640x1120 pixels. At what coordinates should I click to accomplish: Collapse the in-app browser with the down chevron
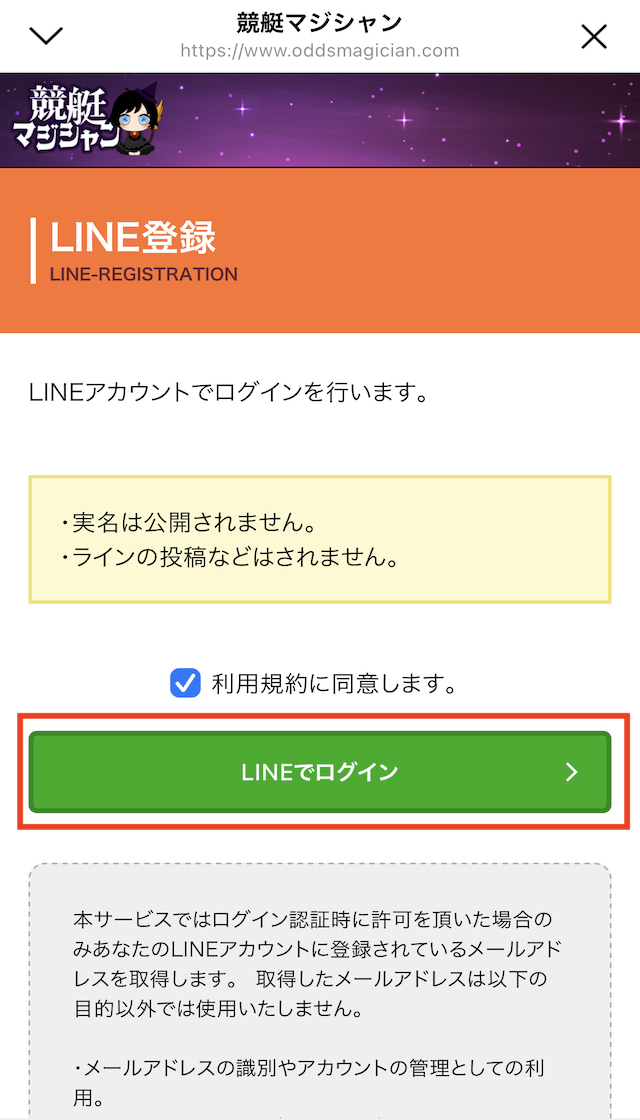46,36
